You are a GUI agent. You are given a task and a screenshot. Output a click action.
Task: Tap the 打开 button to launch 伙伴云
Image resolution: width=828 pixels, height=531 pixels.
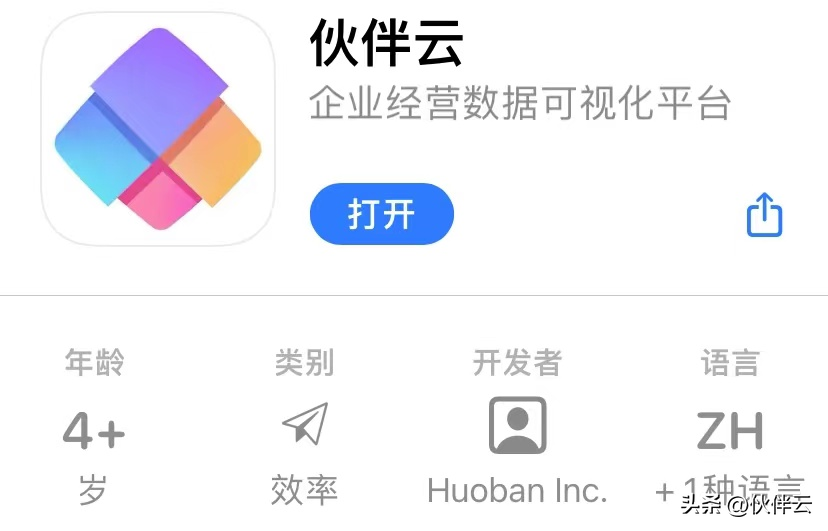381,214
